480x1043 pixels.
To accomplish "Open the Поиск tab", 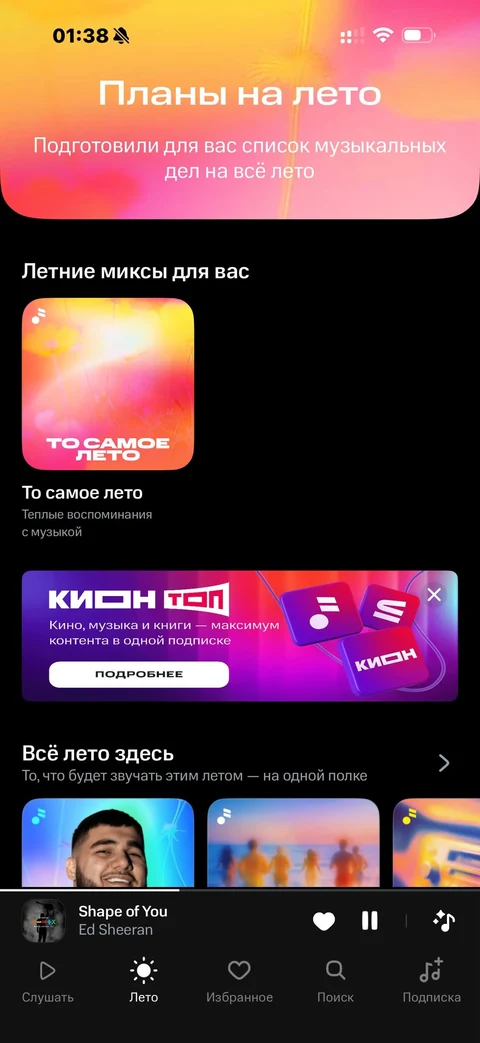I will click(x=335, y=981).
